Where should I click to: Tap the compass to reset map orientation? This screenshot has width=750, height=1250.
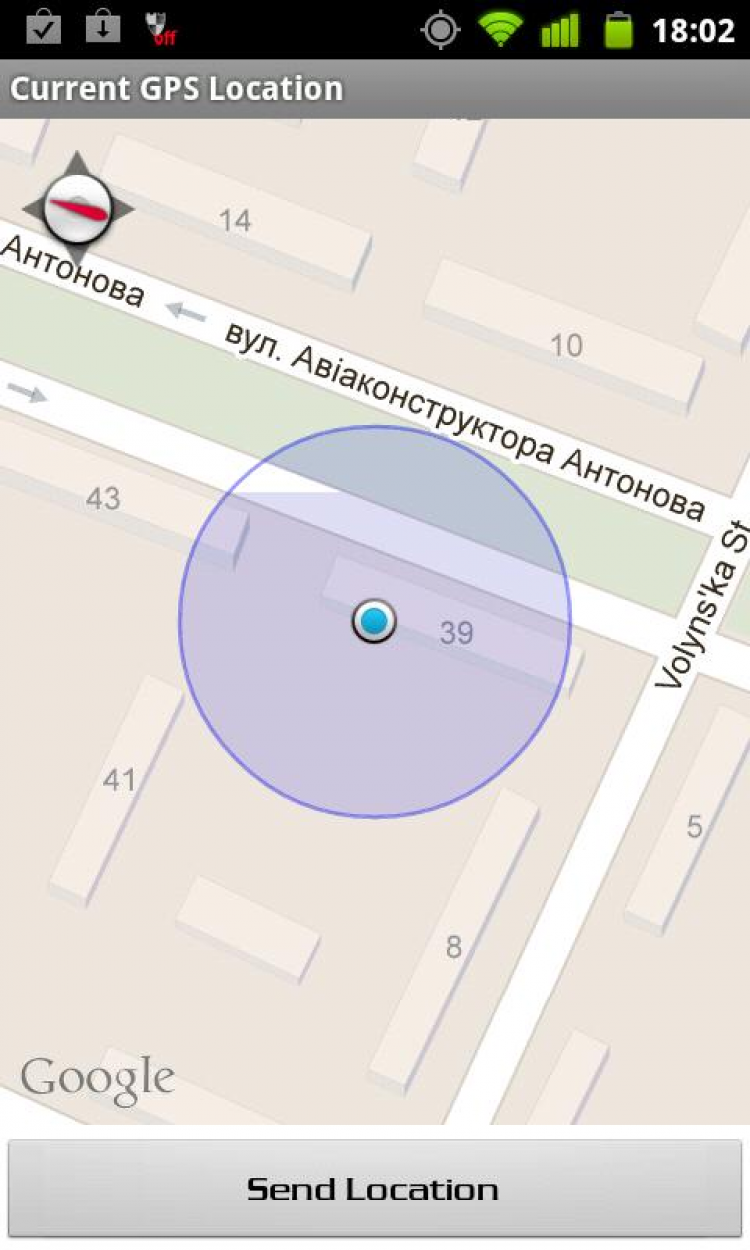[x=78, y=208]
